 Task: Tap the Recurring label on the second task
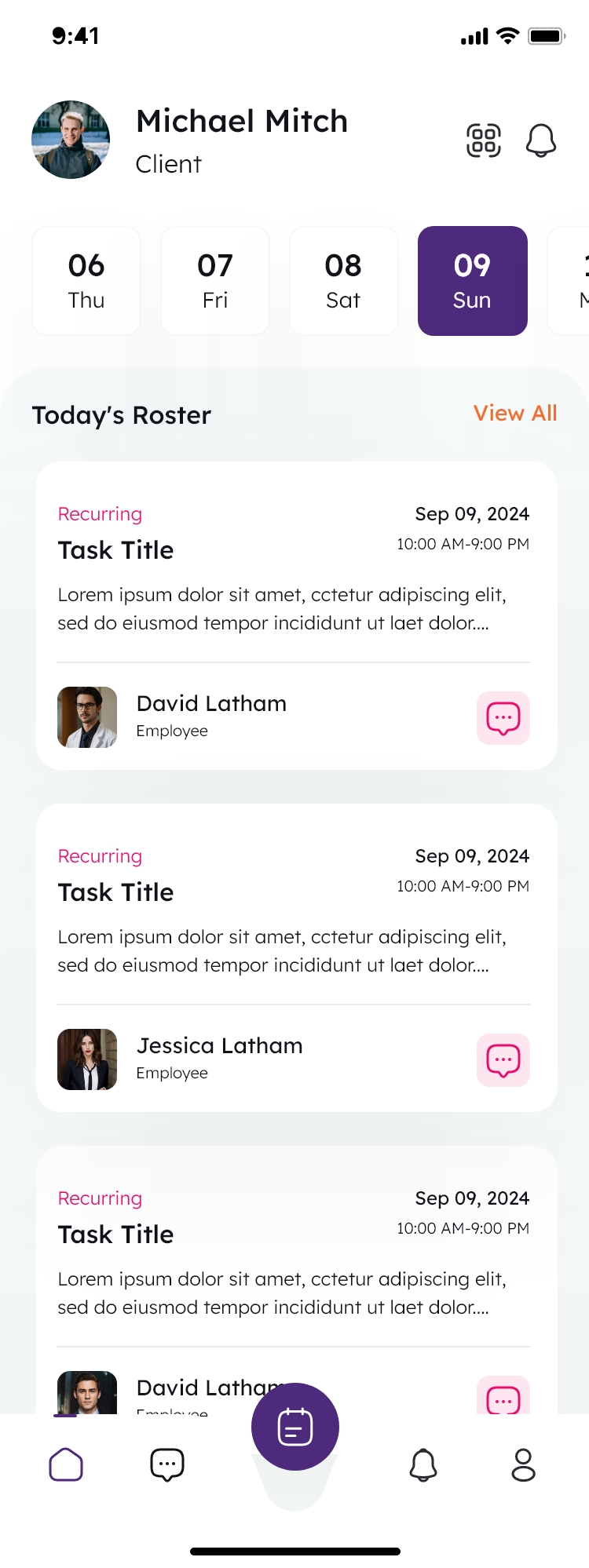click(x=100, y=856)
